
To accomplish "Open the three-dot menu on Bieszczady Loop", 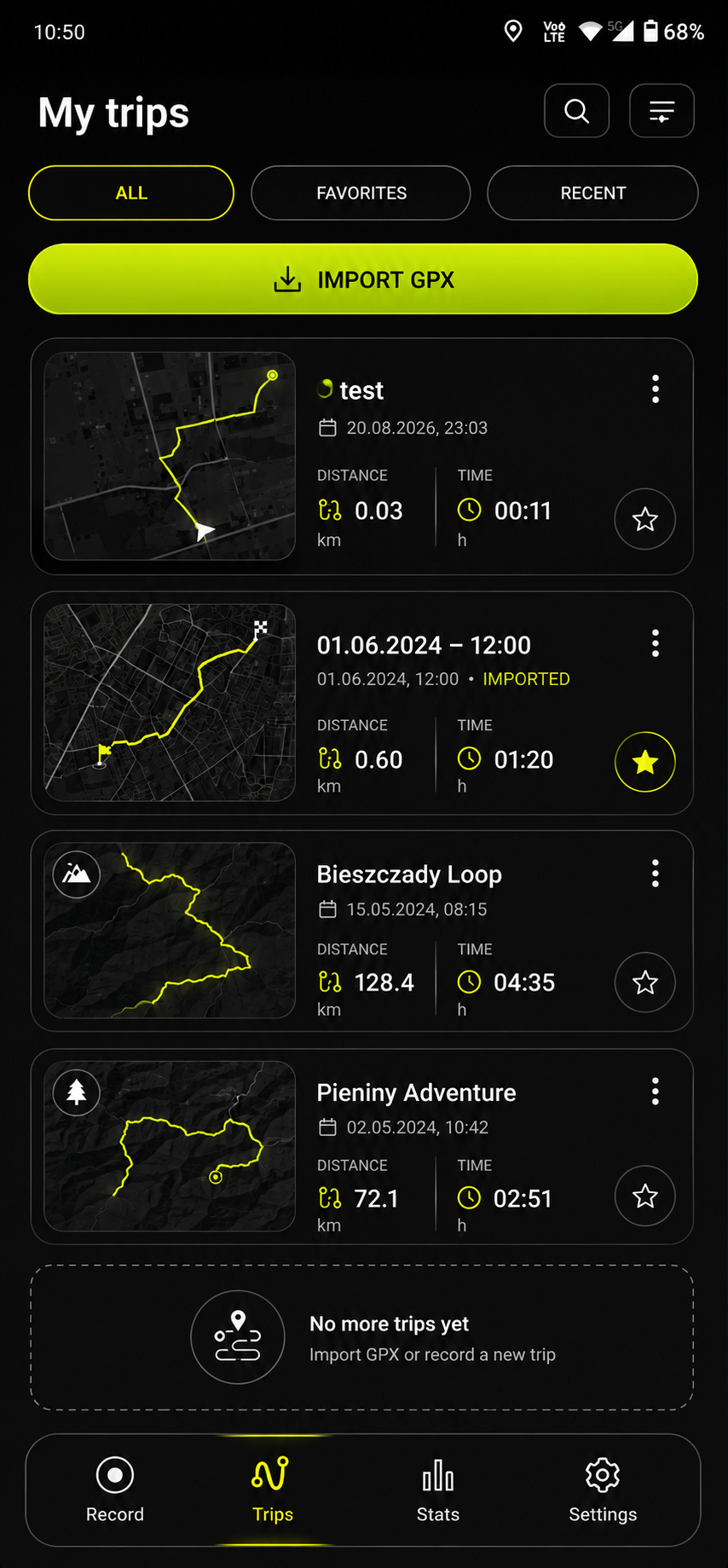I will (656, 873).
